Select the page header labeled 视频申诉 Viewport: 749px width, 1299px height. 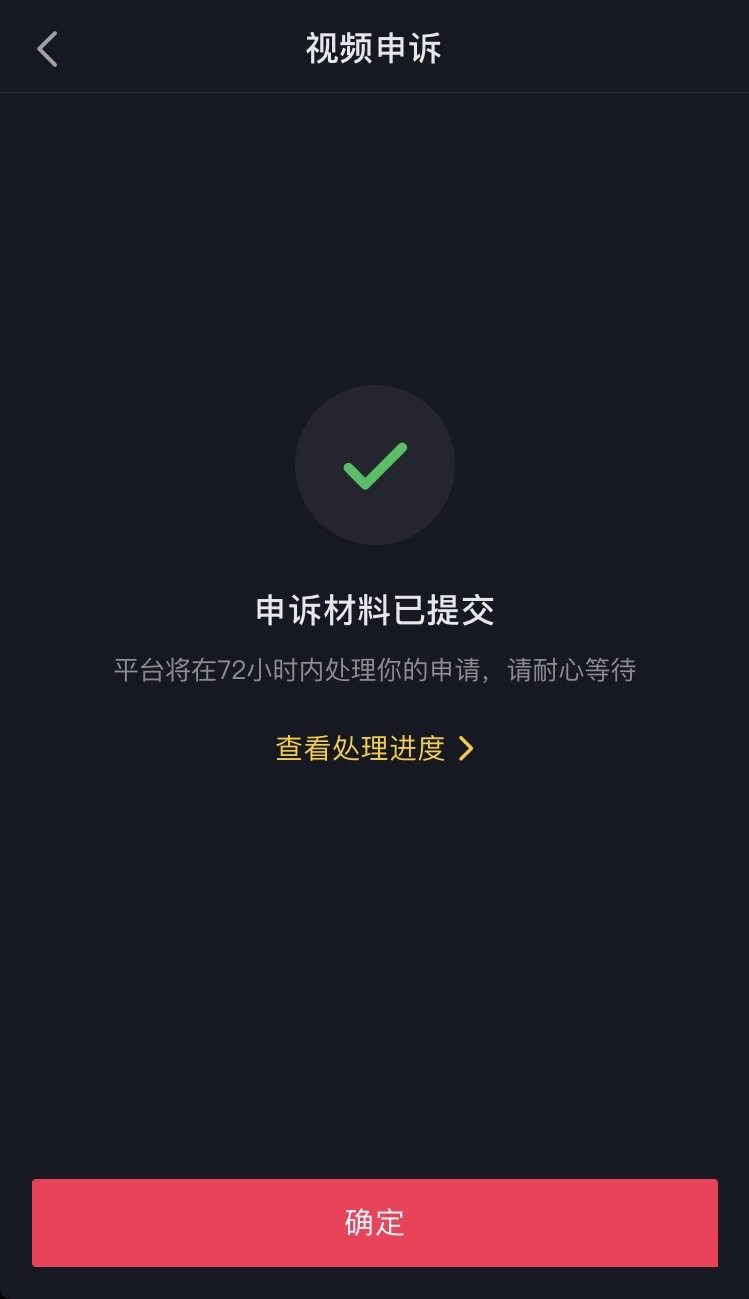click(375, 47)
